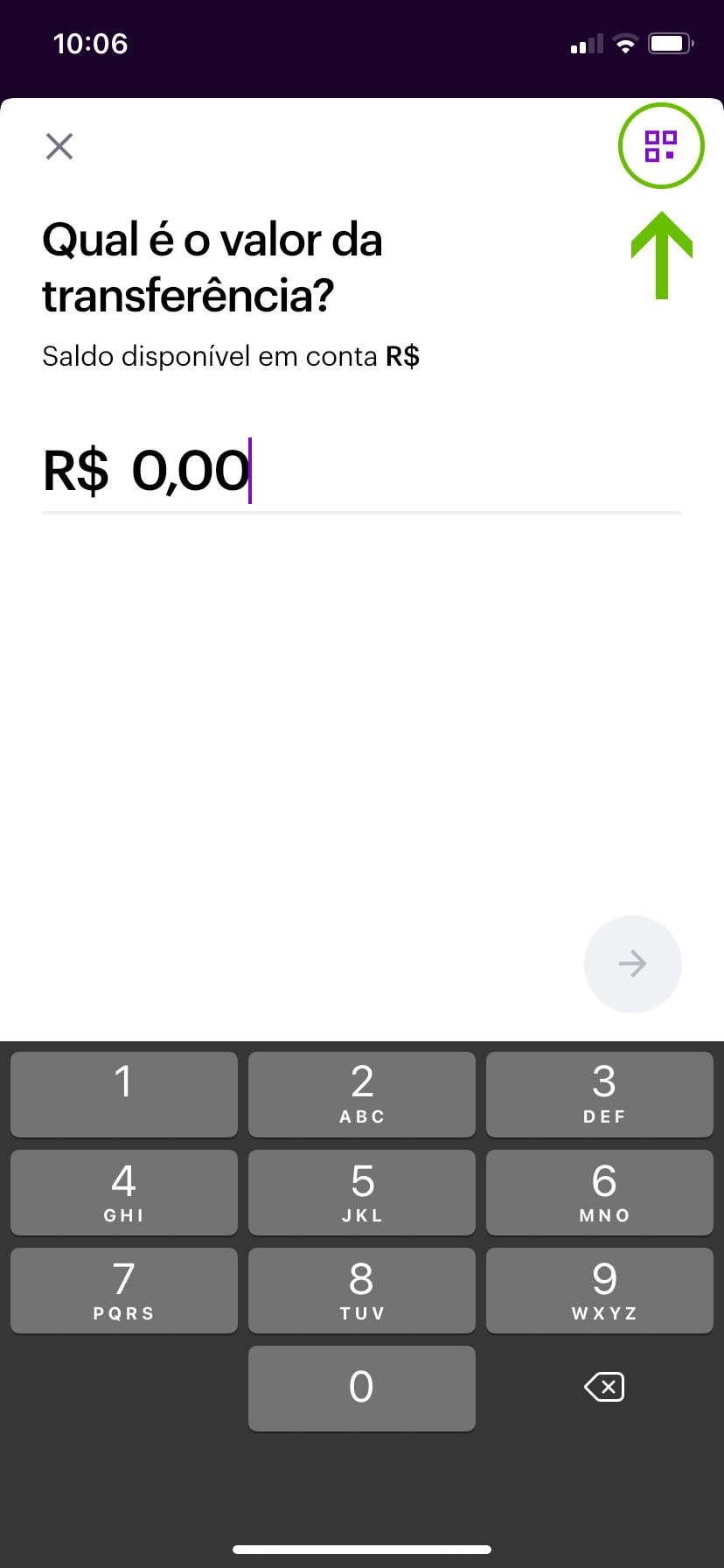The image size is (724, 1568).
Task: Delete the last digit with backspace
Action: (x=604, y=1387)
